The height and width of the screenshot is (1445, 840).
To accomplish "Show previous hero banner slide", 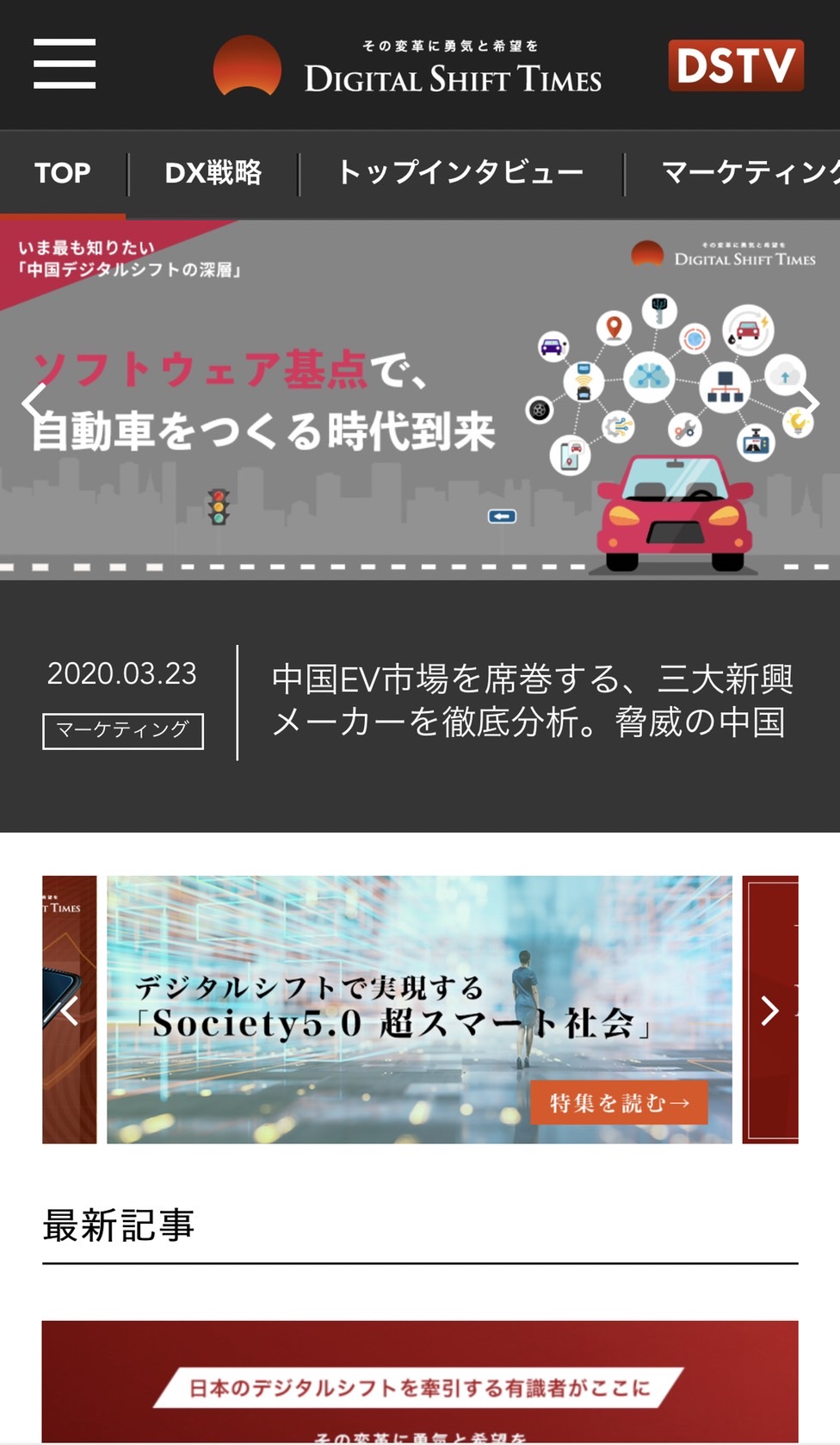I will click(34, 401).
